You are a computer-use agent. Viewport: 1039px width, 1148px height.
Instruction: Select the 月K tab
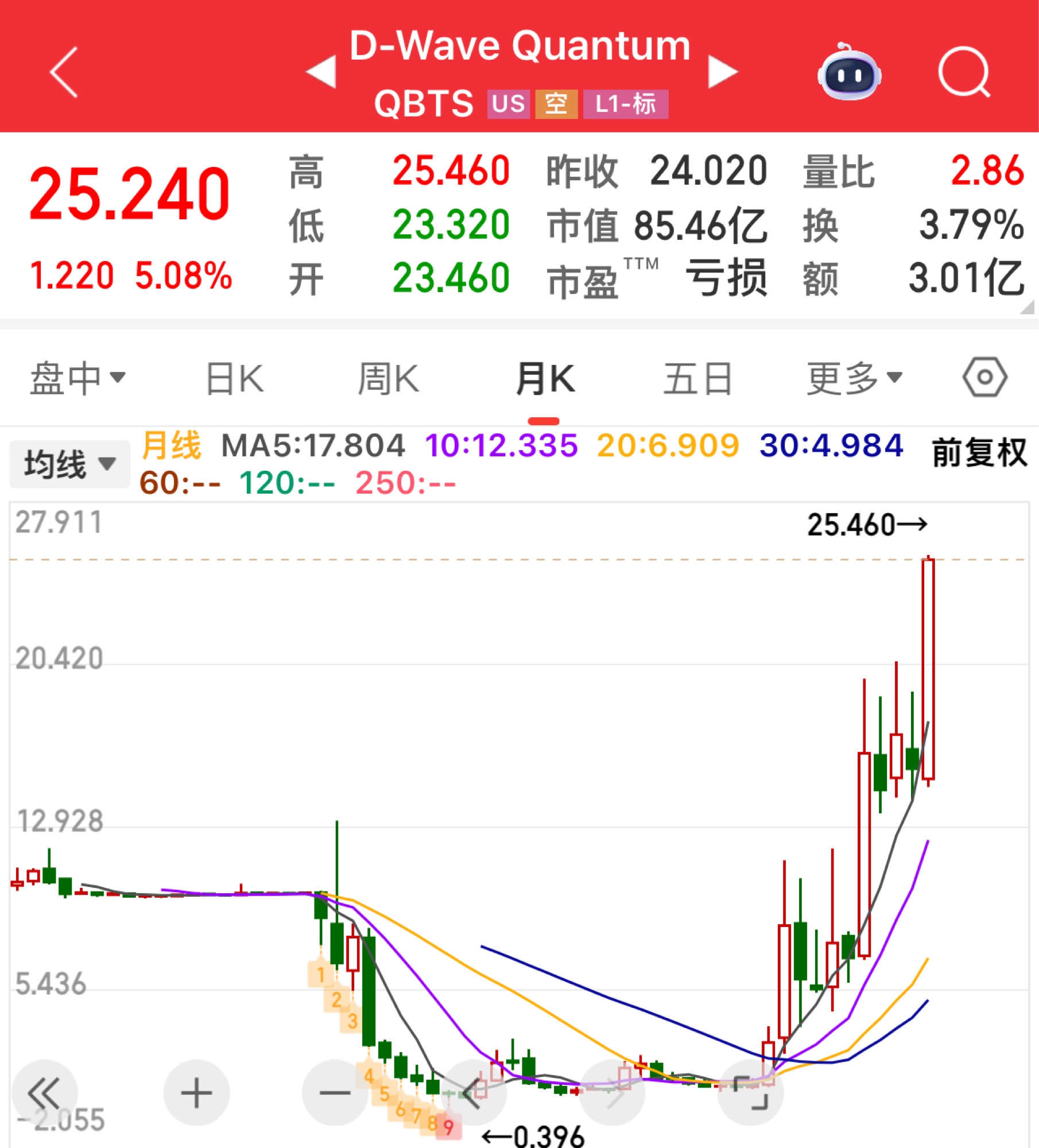coord(545,378)
